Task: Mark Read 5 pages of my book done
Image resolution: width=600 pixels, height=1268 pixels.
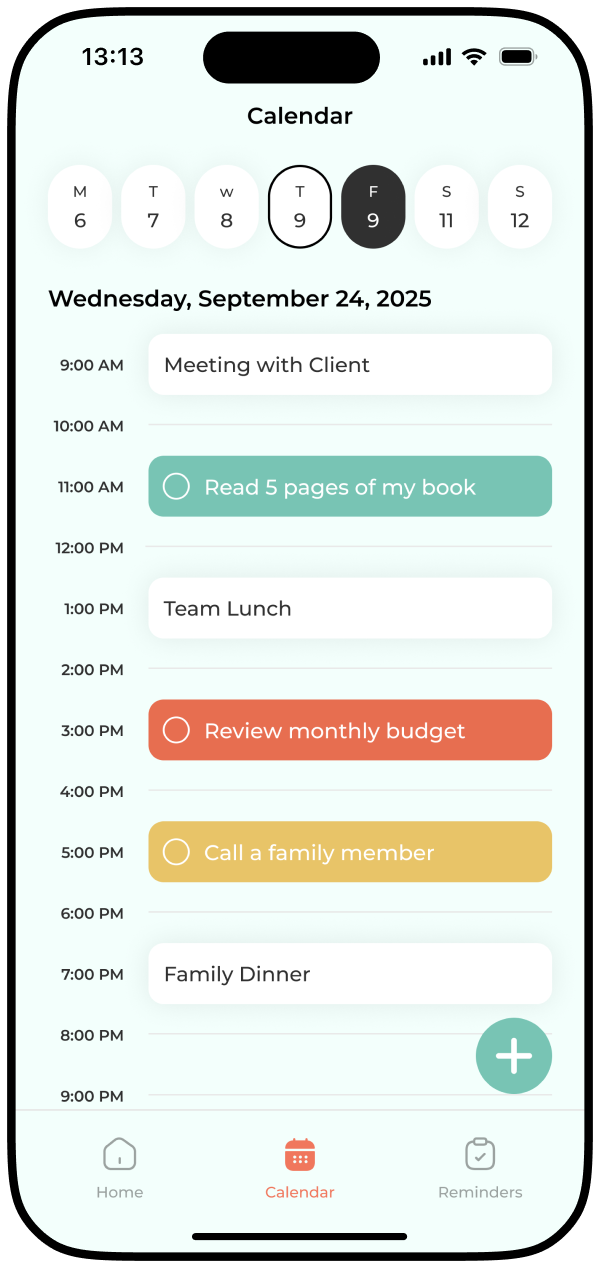Action: pos(176,487)
